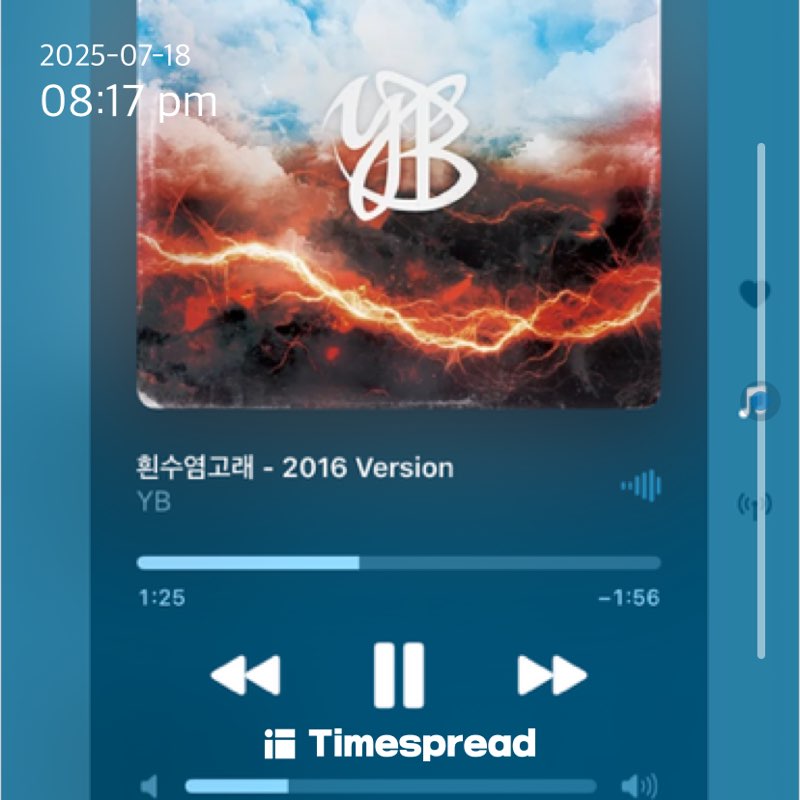Skip to the next track

pos(551,676)
